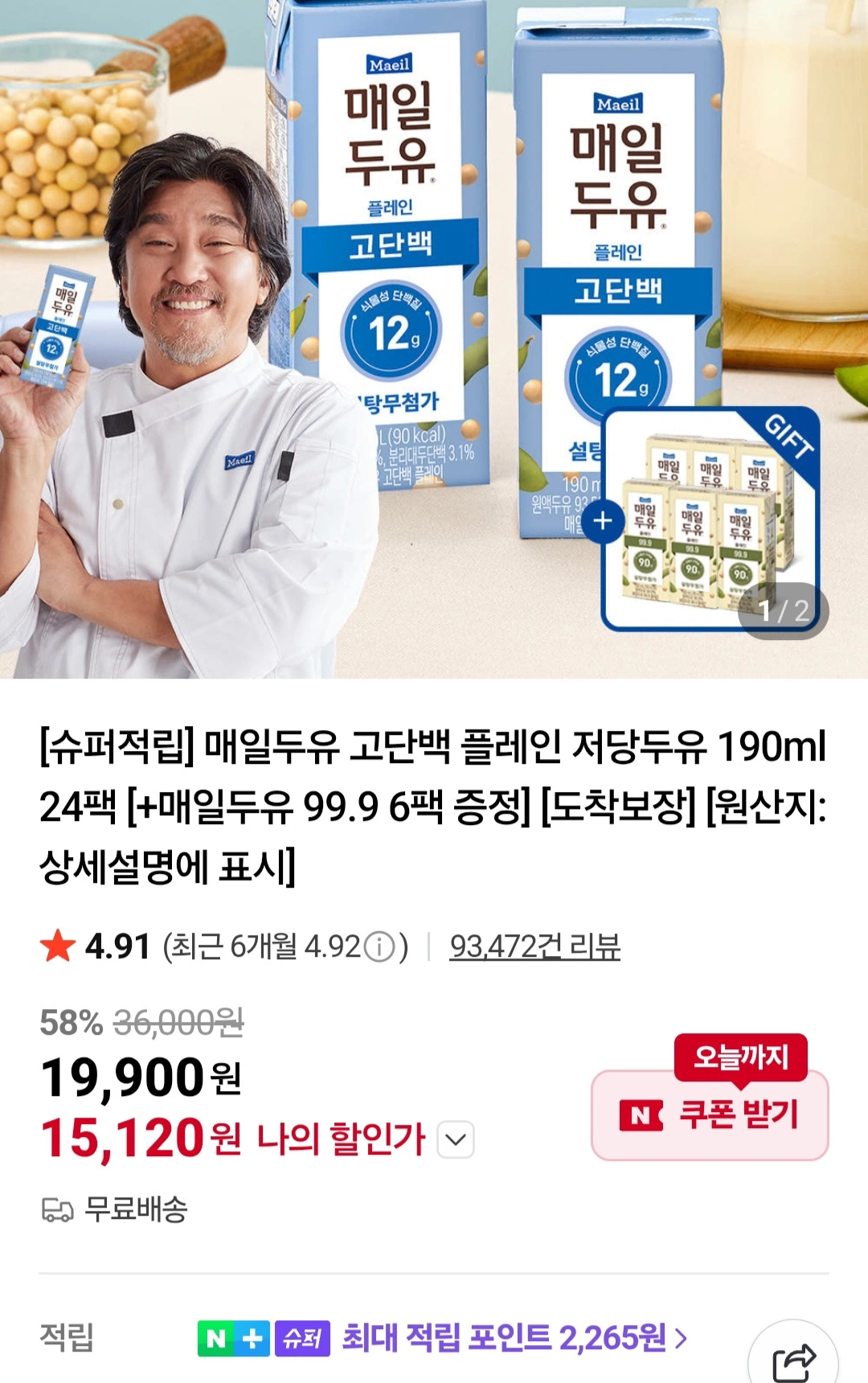Show info on the 최근 6개월 rating

pos(379,947)
